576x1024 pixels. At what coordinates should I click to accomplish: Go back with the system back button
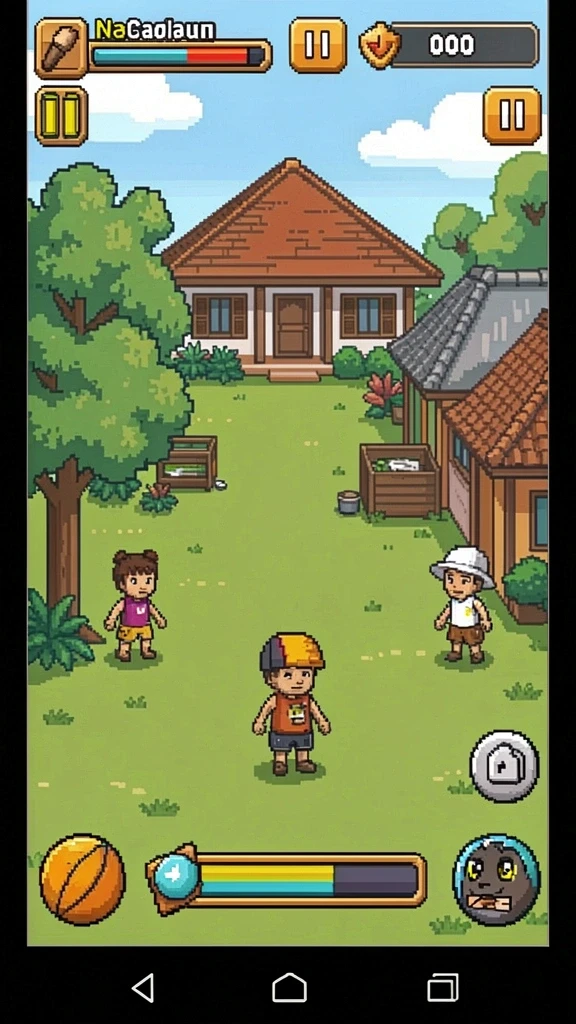(143, 987)
